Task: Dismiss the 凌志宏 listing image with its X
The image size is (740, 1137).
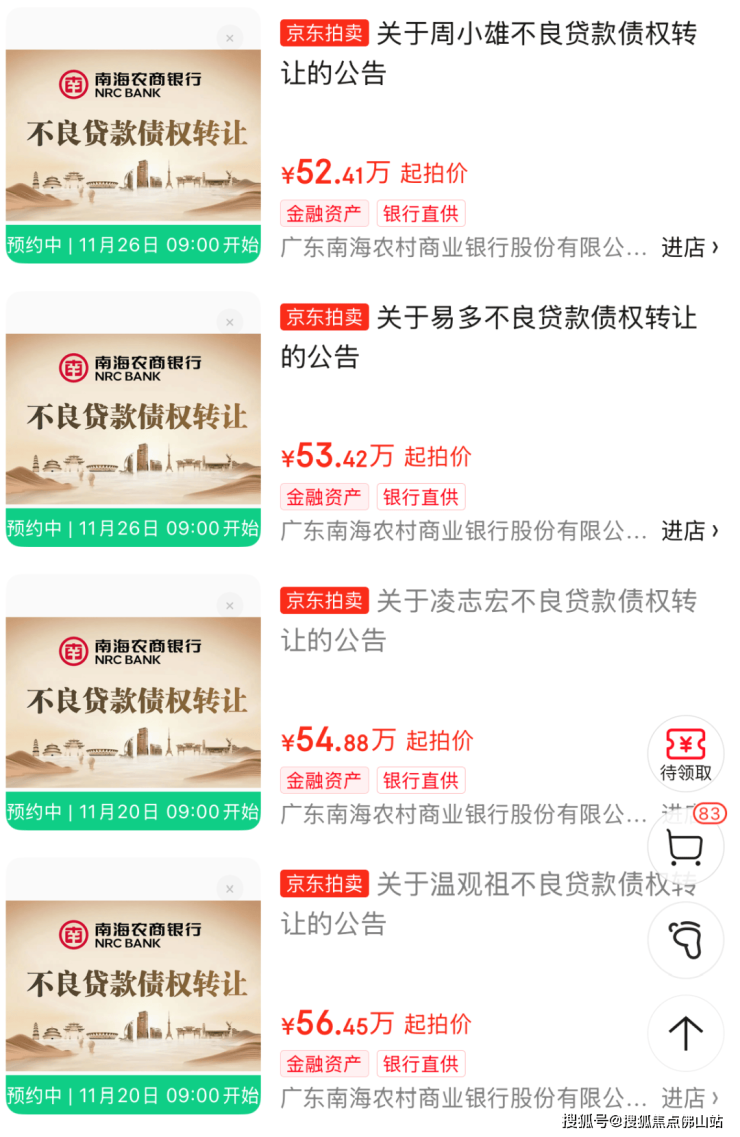Action: [229, 605]
